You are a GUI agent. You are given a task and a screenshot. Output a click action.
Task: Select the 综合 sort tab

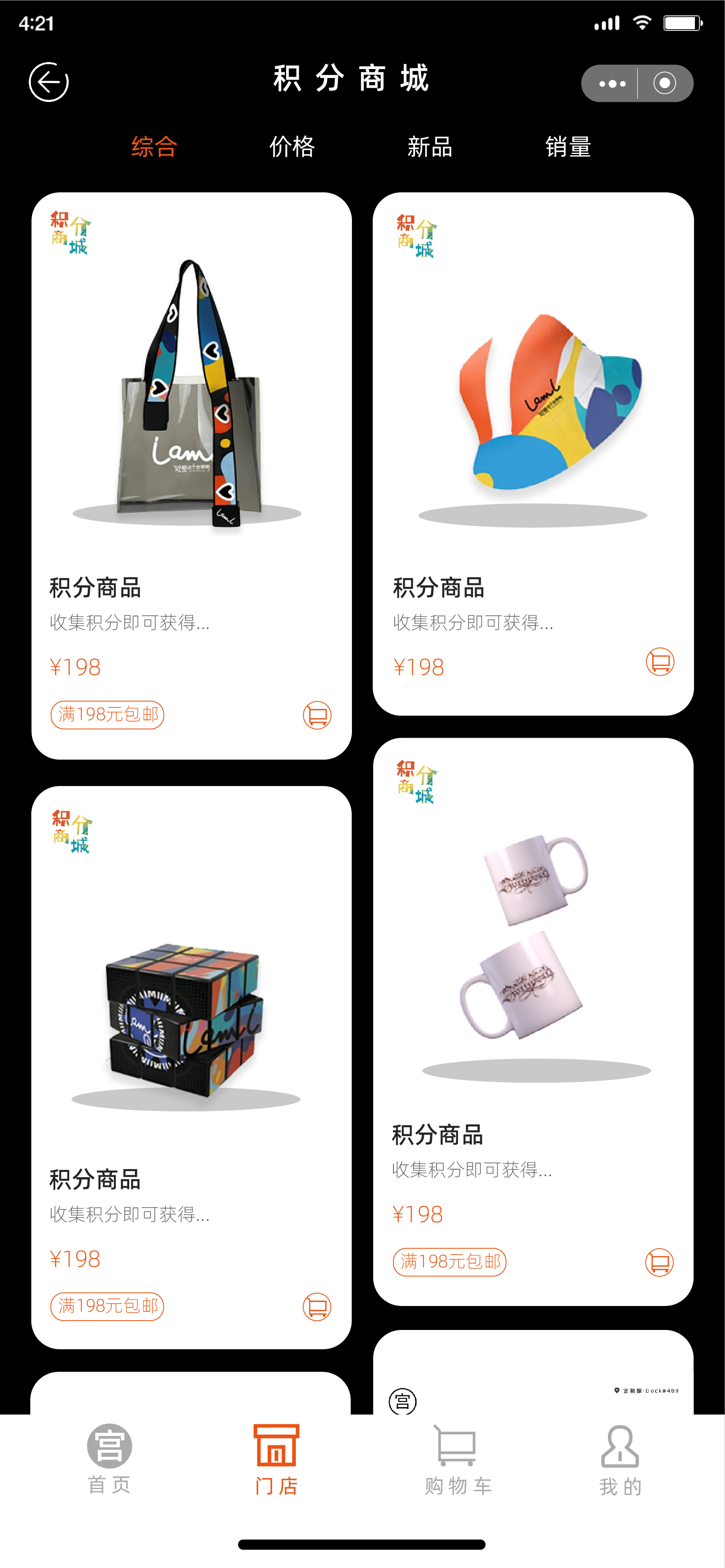pos(154,147)
